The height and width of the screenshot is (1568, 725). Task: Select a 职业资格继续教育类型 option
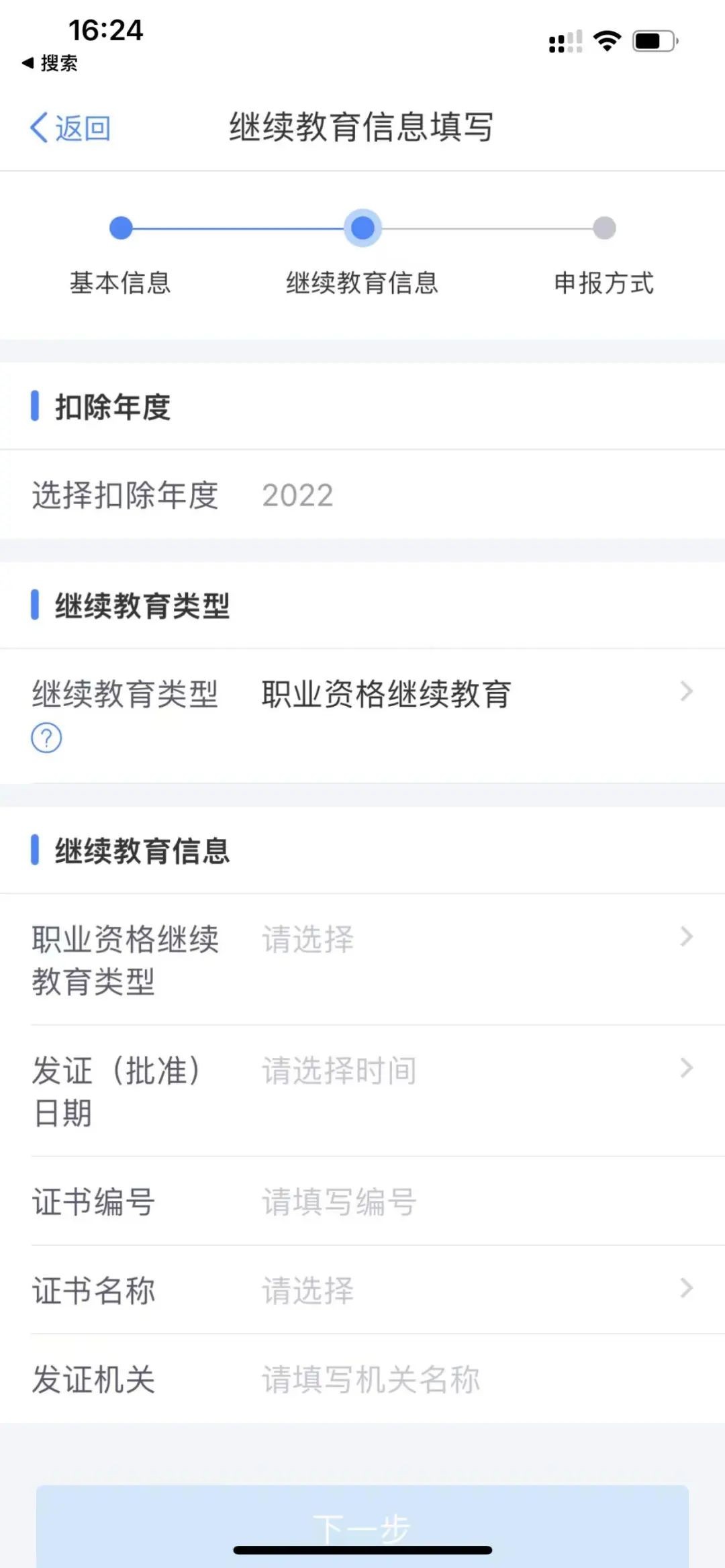coord(362,960)
